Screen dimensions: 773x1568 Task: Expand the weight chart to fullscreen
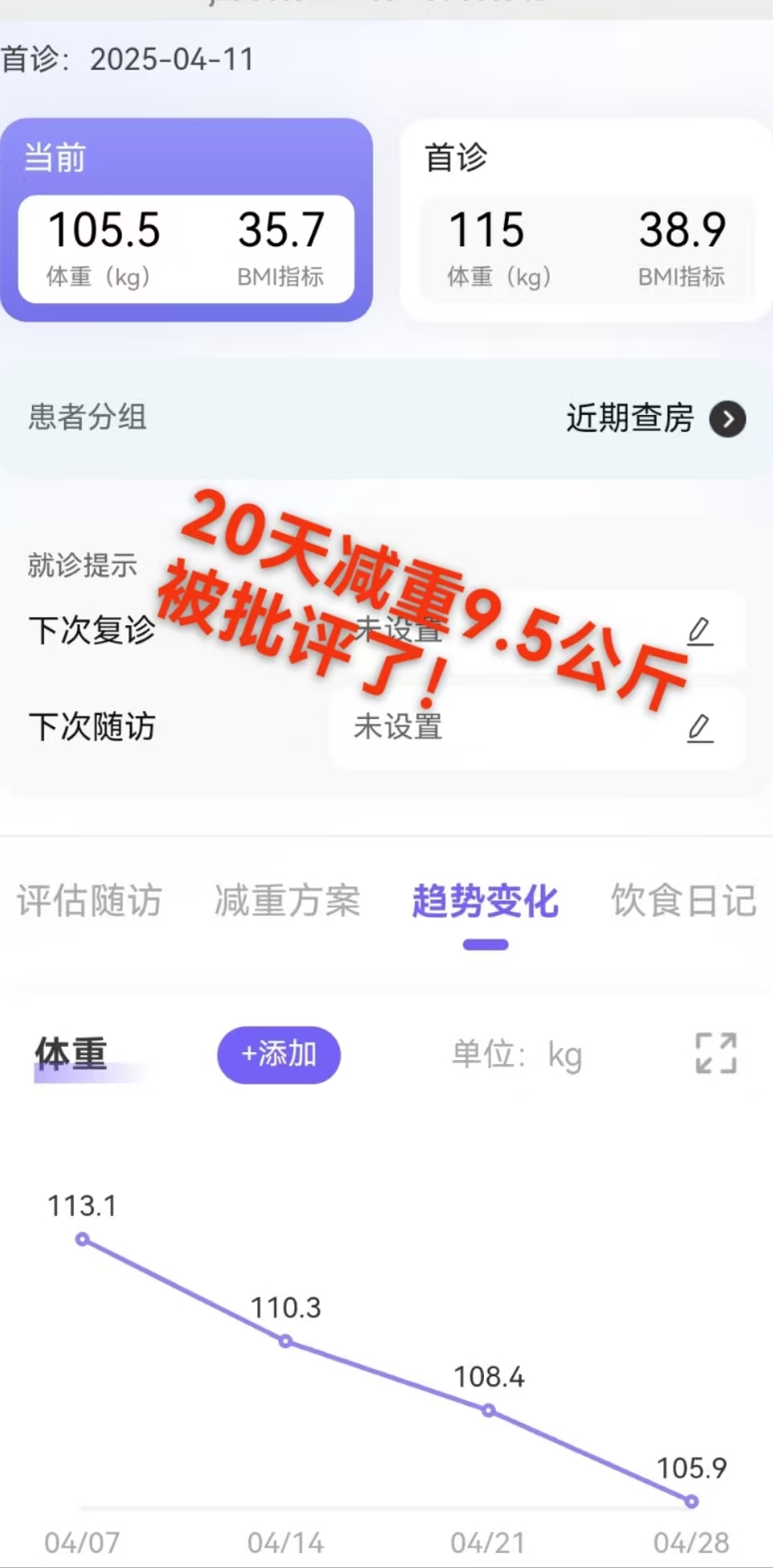[716, 1054]
